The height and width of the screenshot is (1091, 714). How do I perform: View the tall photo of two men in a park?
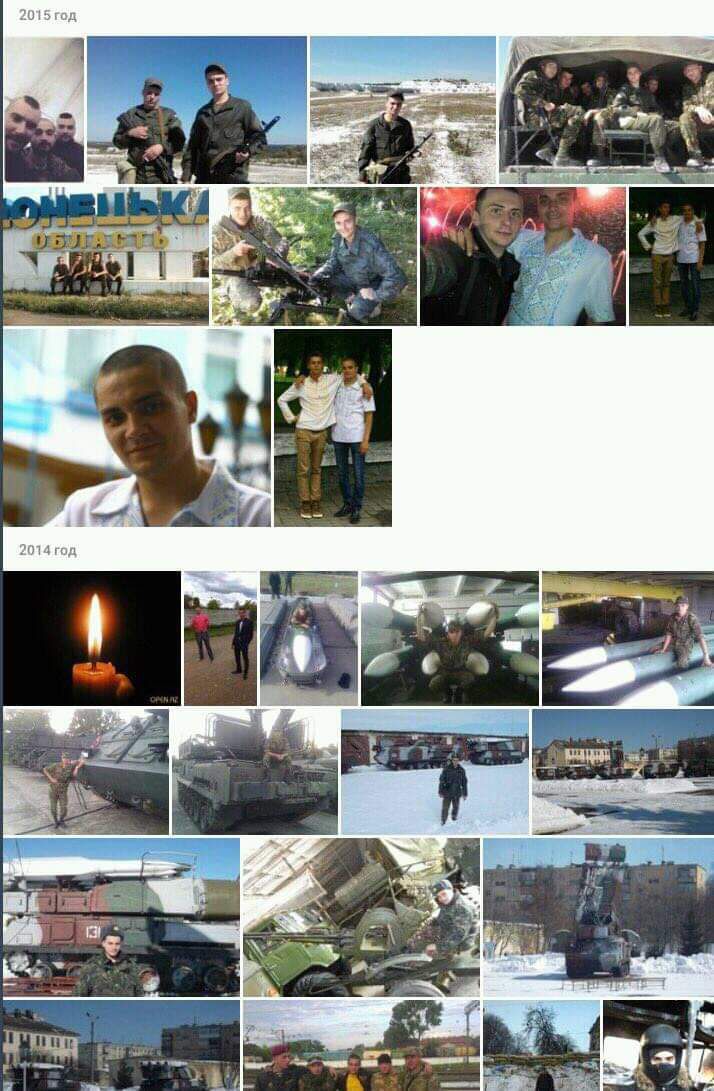tap(333, 427)
